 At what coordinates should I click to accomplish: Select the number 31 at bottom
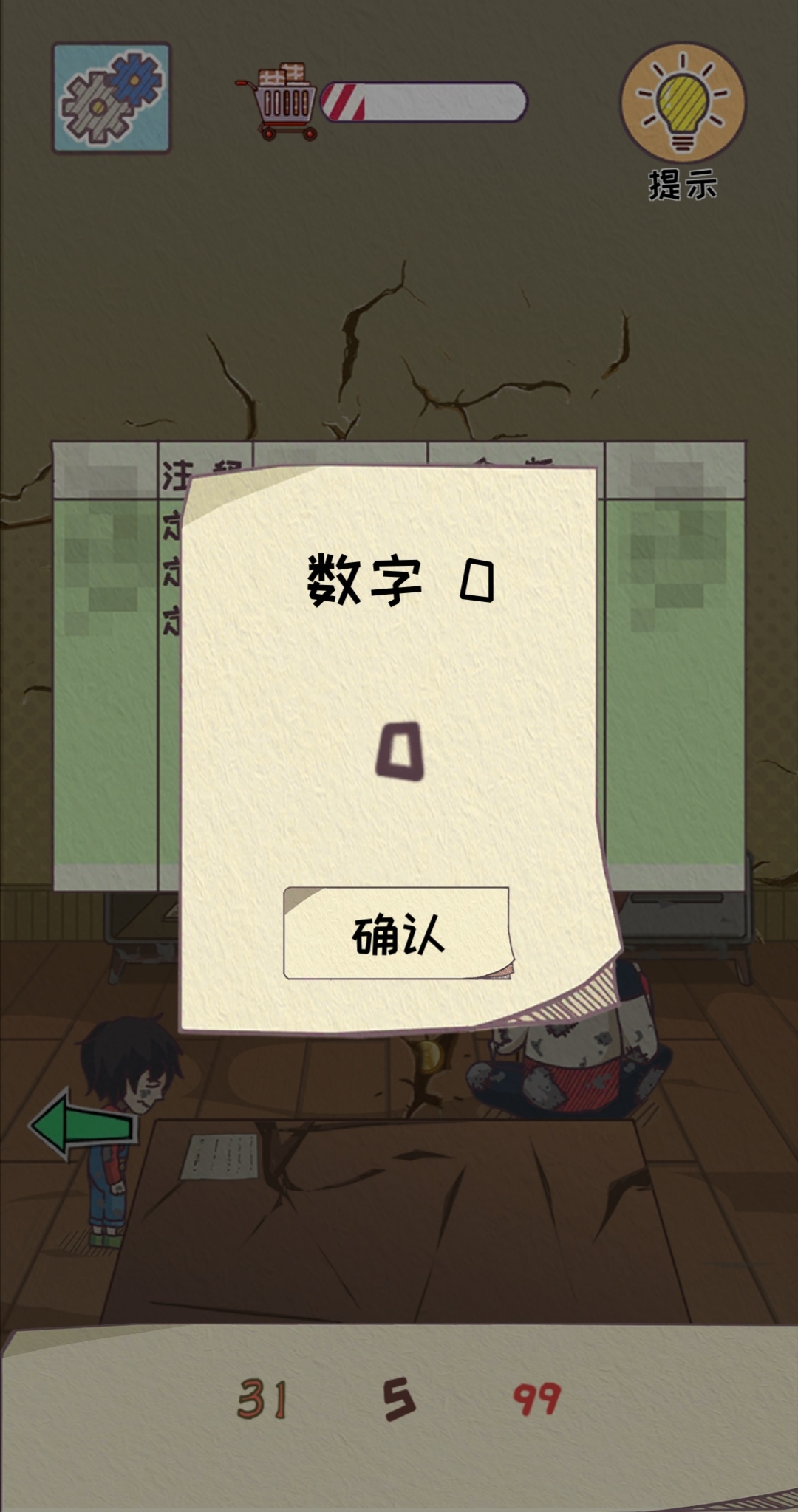pyautogui.click(x=262, y=1399)
